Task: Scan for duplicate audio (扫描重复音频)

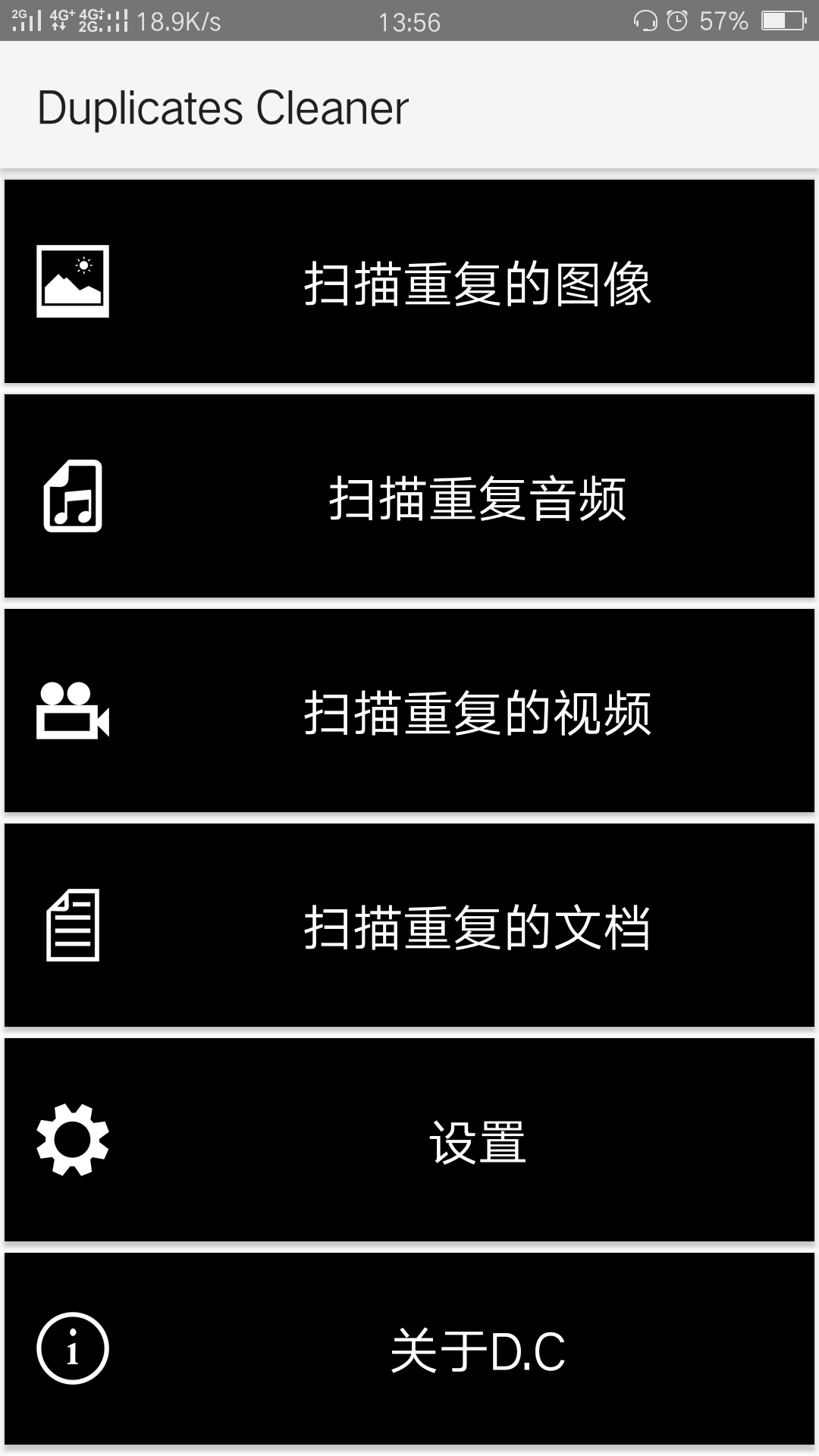Action: 409,496
